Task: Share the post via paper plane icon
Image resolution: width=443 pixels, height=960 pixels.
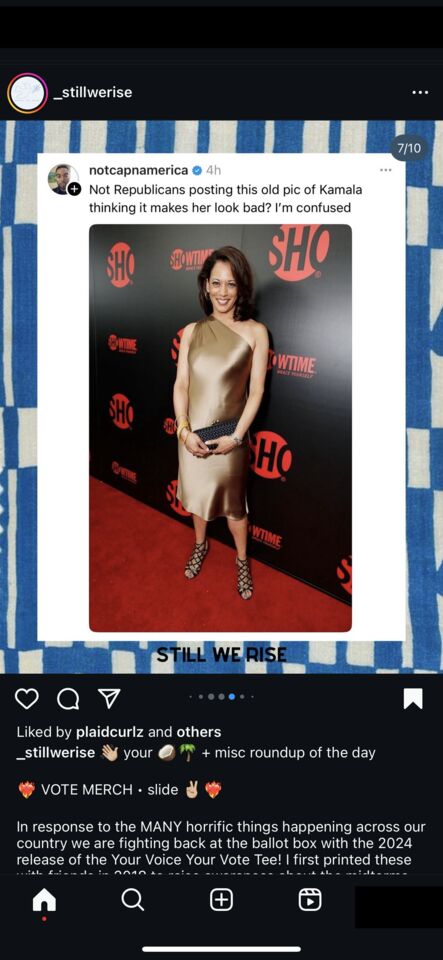Action: tap(109, 699)
